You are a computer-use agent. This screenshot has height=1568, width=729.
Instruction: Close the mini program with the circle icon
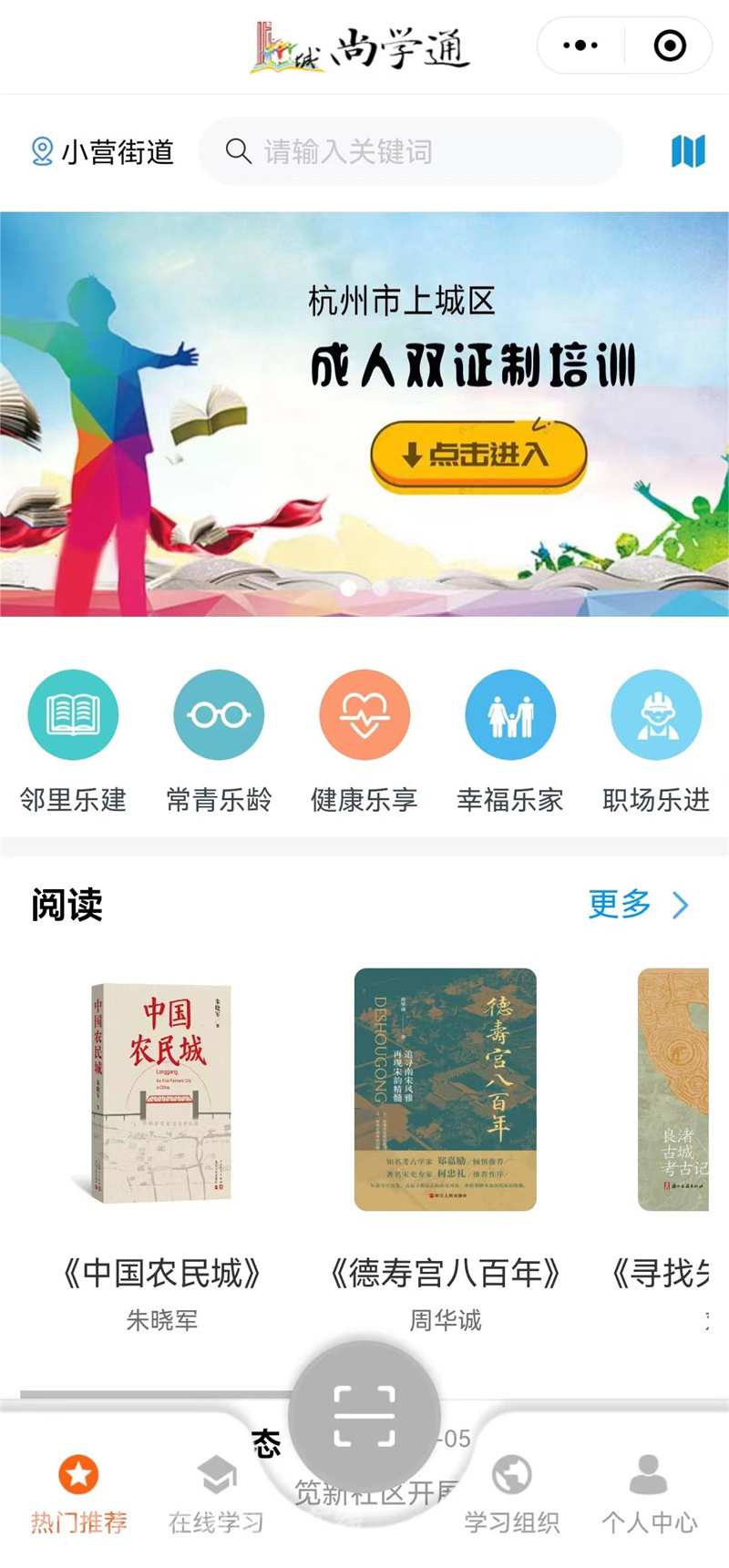tap(670, 46)
